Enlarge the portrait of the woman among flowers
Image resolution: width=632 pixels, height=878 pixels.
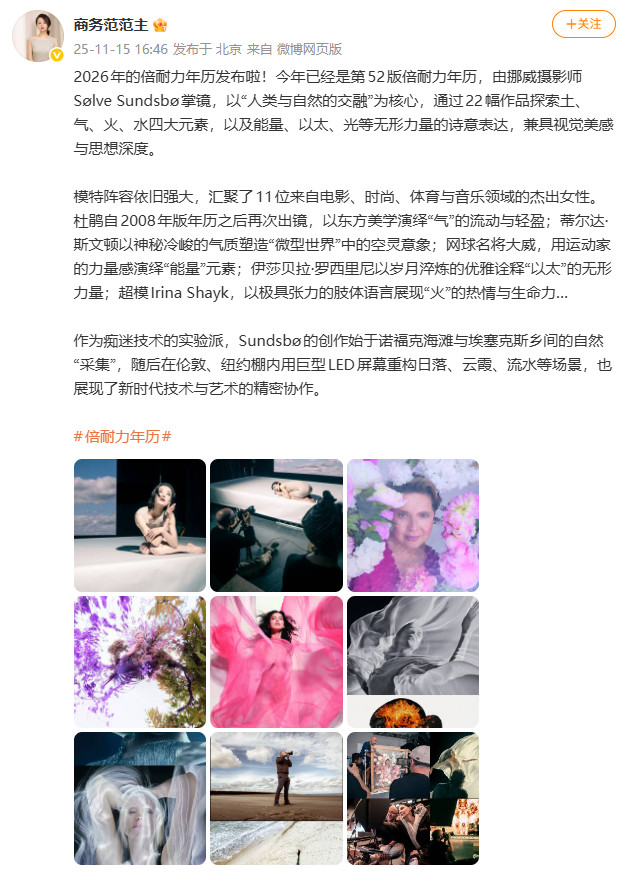[x=413, y=525]
